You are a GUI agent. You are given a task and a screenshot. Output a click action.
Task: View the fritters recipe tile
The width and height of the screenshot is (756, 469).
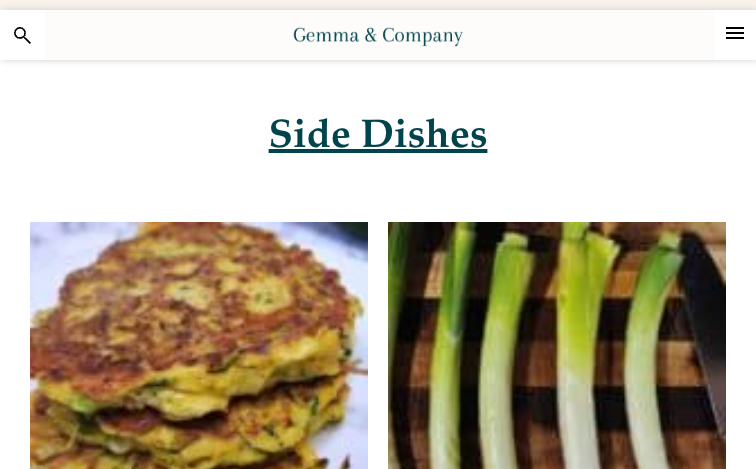click(x=199, y=345)
